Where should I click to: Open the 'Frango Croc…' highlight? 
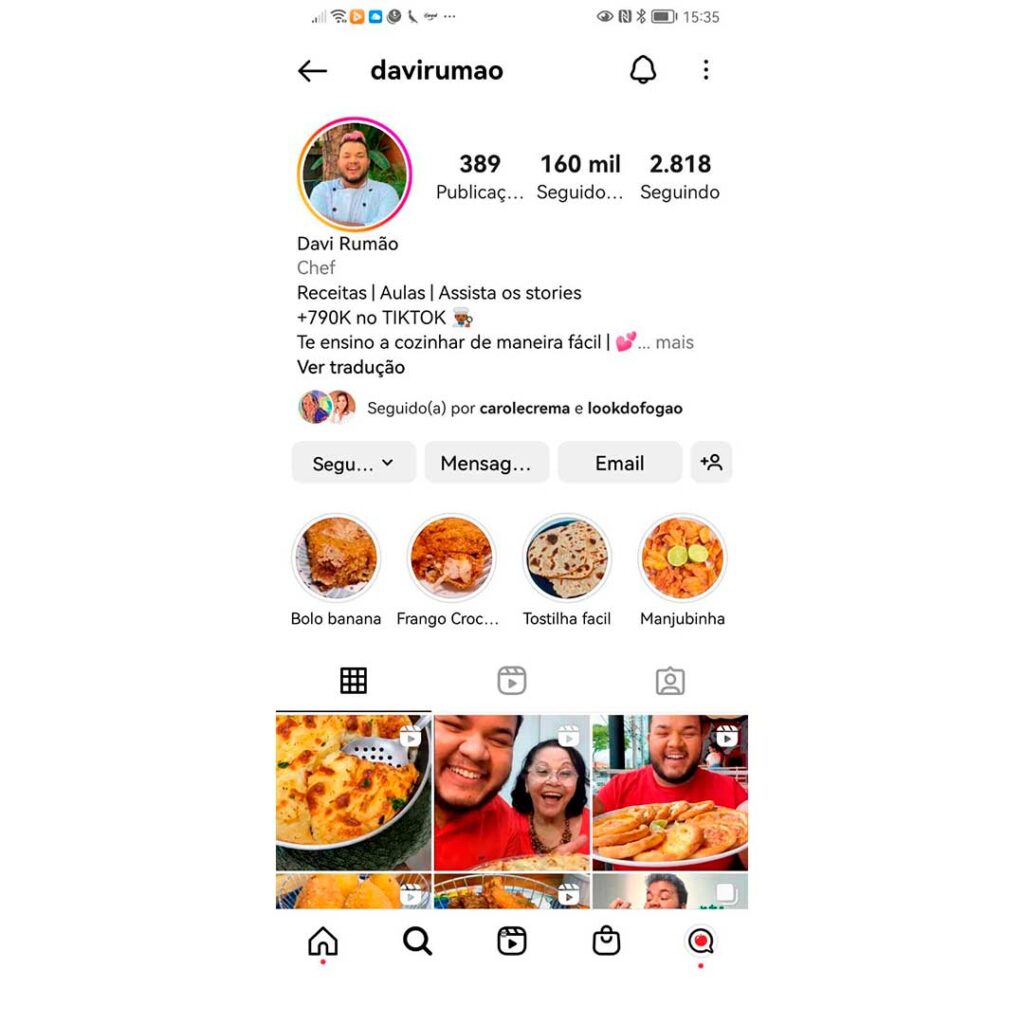[451, 558]
